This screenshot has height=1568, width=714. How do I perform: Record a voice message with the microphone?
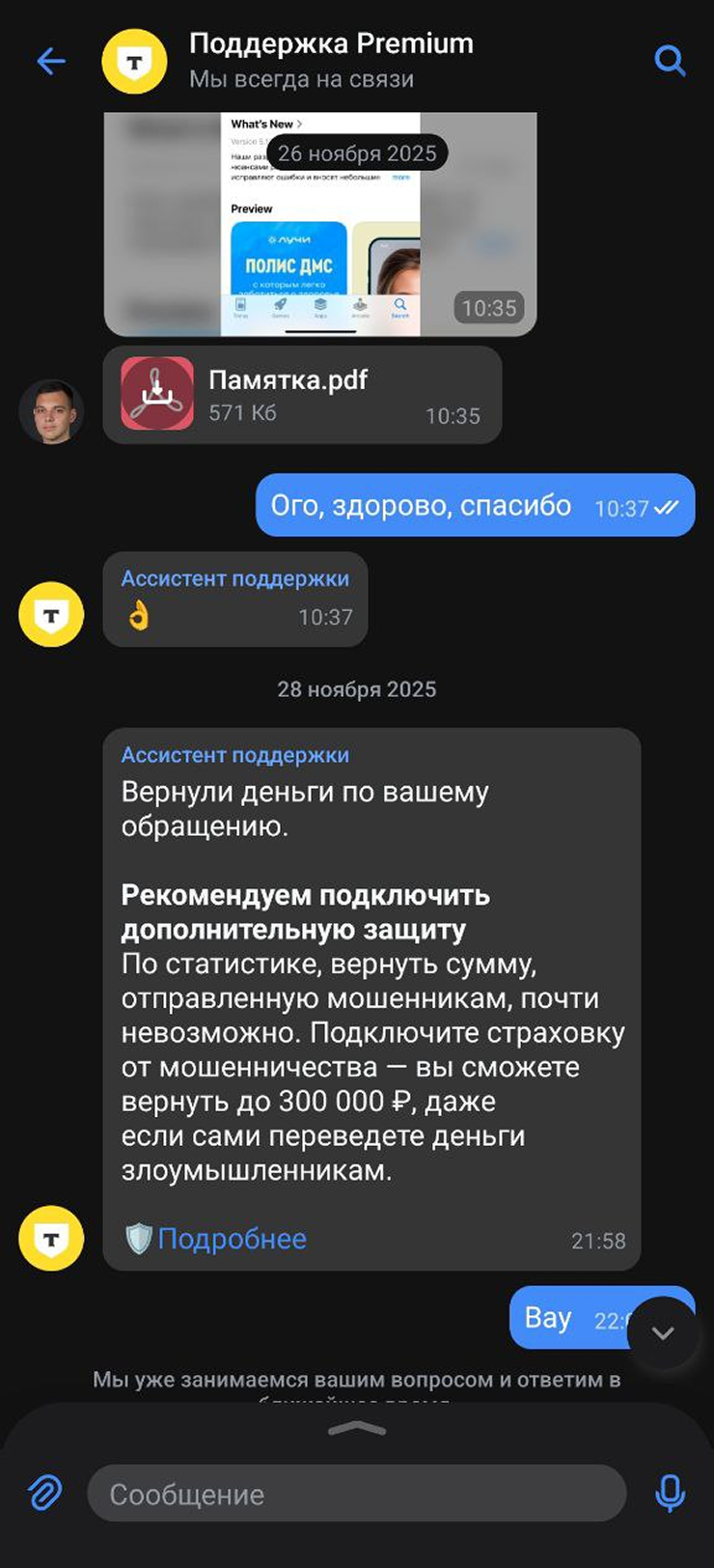(x=670, y=1494)
